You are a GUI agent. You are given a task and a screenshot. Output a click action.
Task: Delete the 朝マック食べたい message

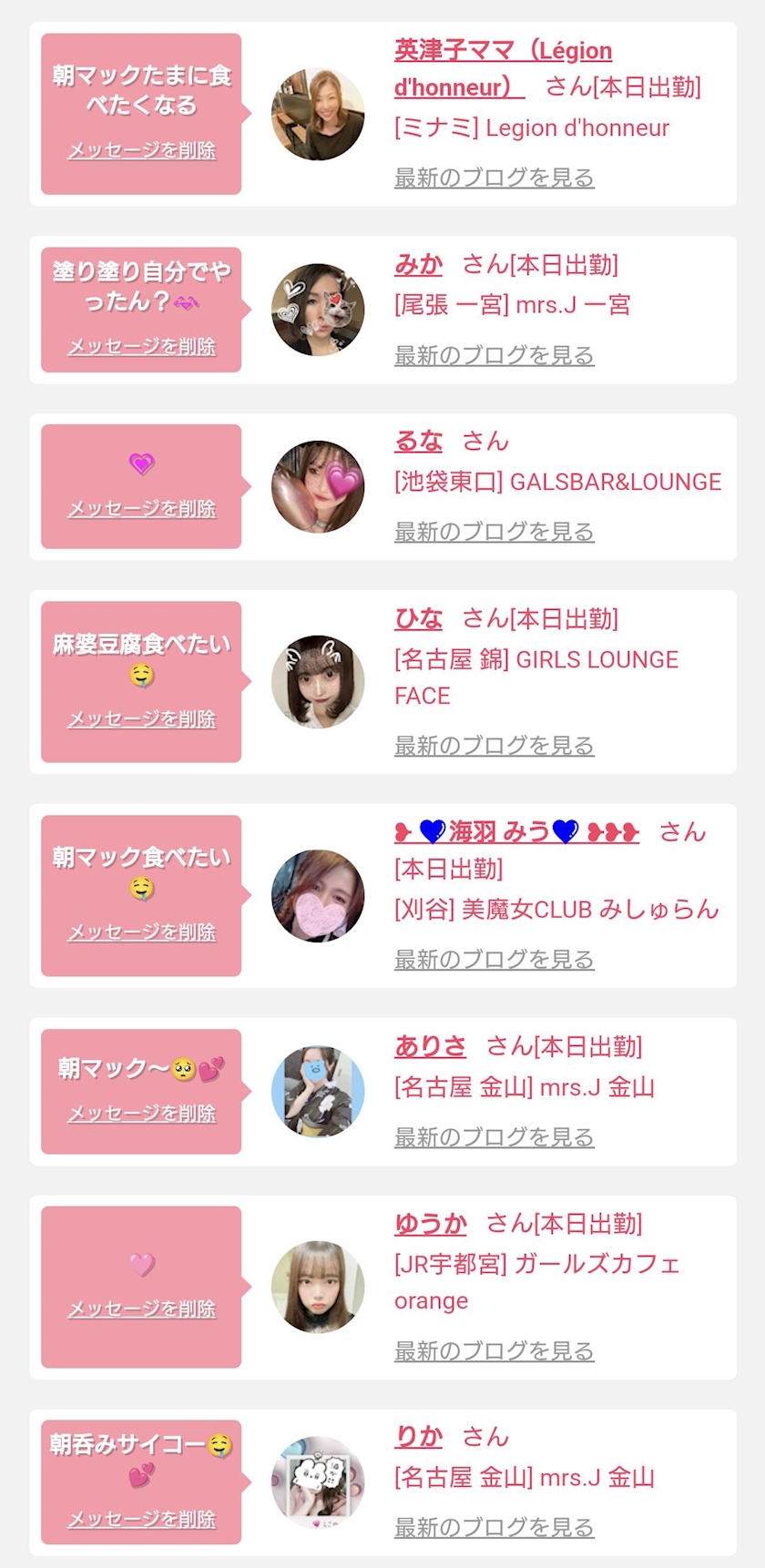click(142, 932)
